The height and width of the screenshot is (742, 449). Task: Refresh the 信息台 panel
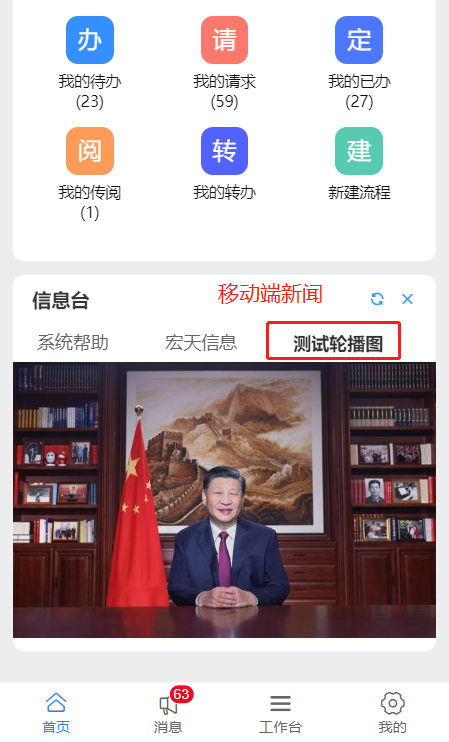[x=377, y=299]
